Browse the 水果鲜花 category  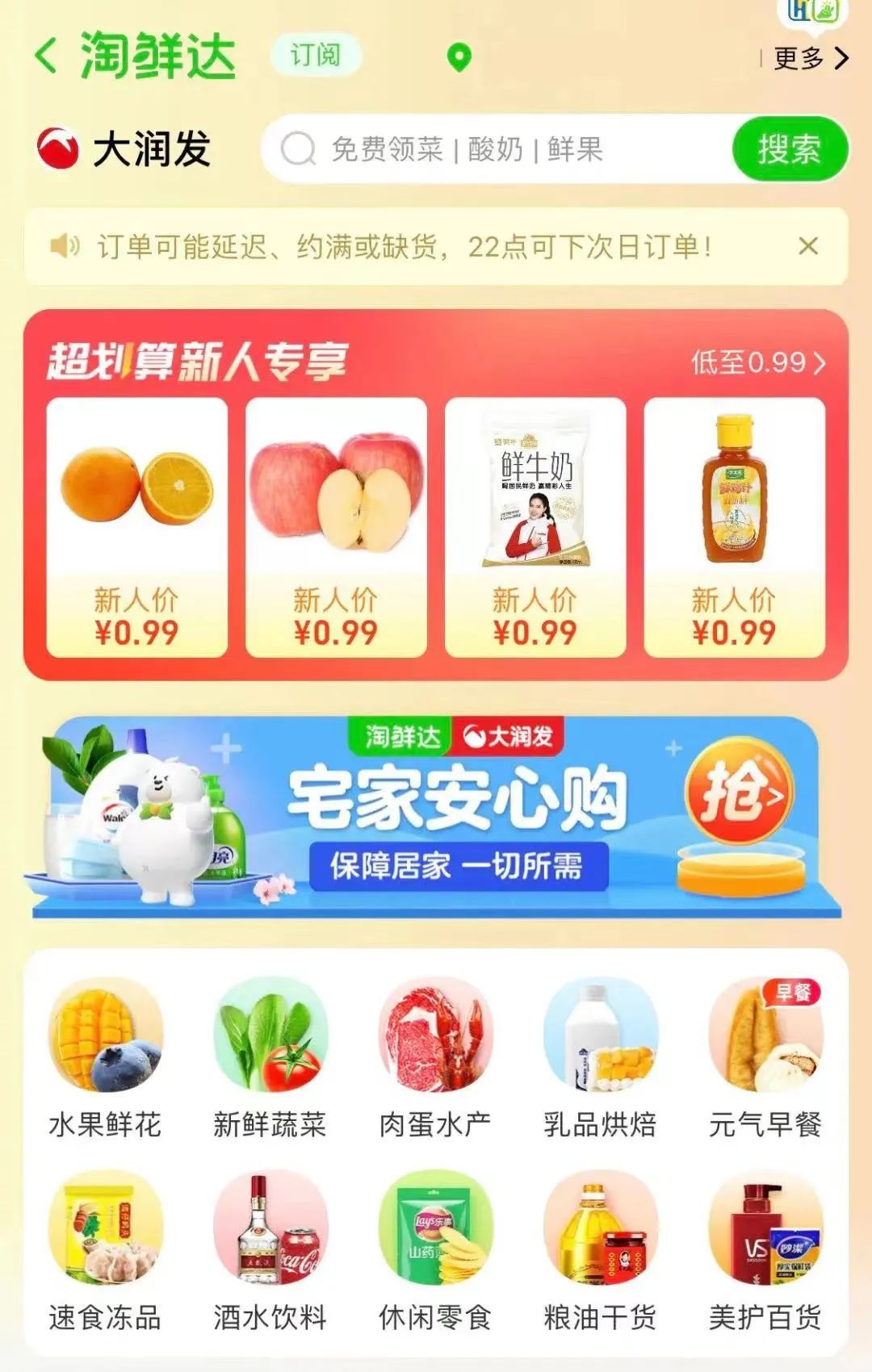[105, 1059]
